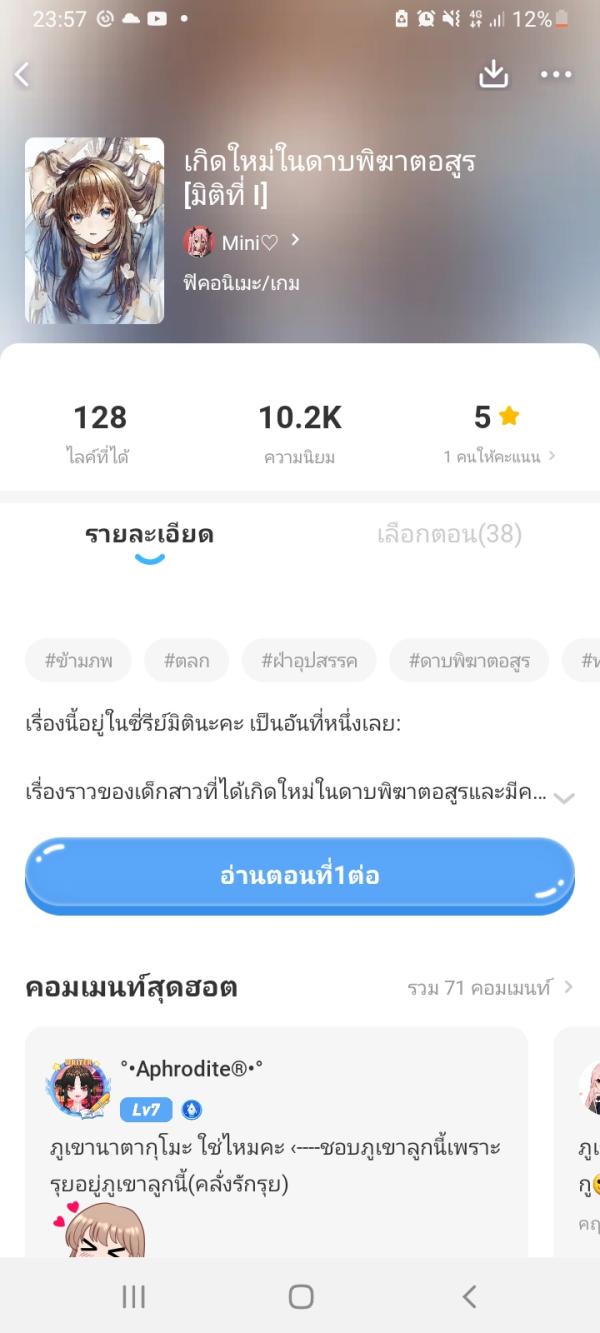Switch to the เลือกตอน(38) tab
This screenshot has height=1333, width=600.
point(449,535)
